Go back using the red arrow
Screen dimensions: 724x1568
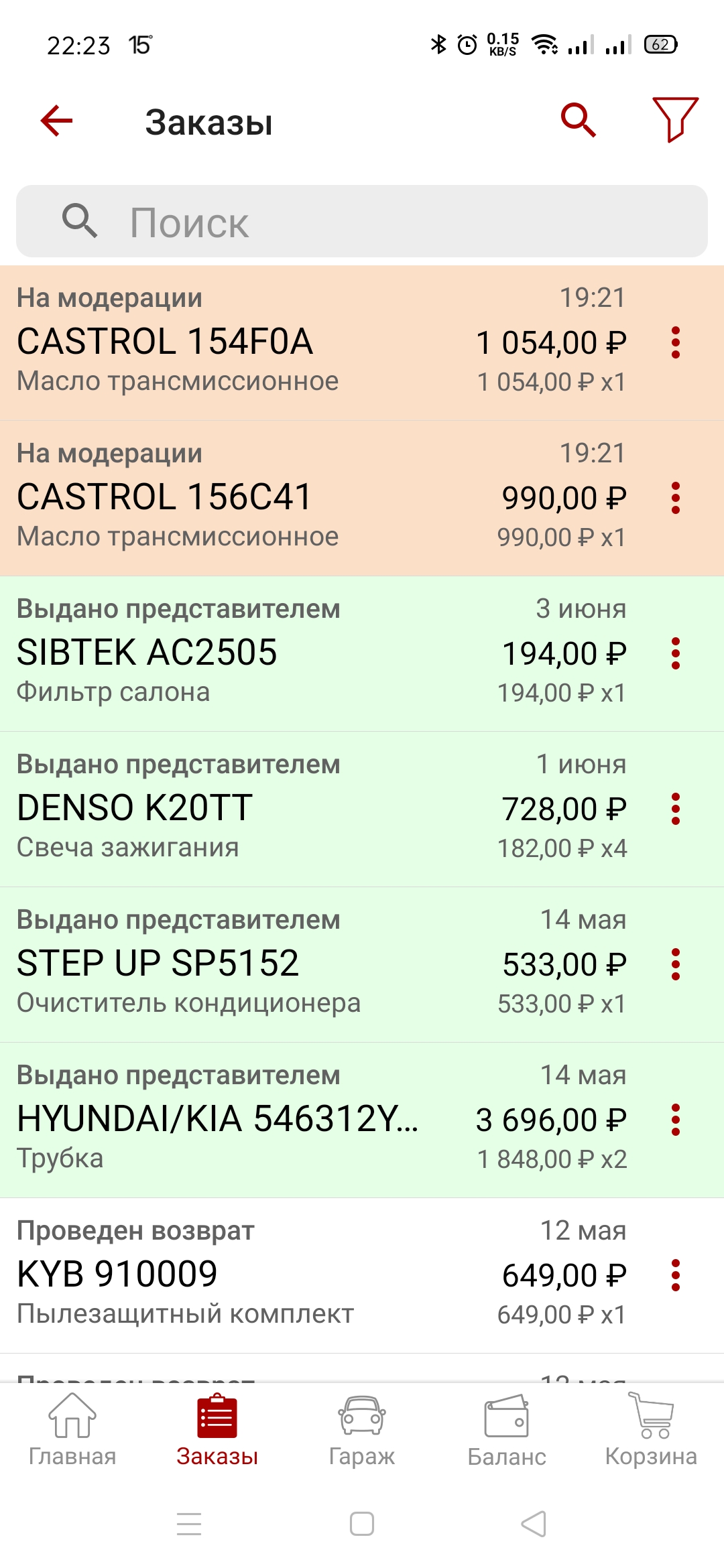(56, 121)
